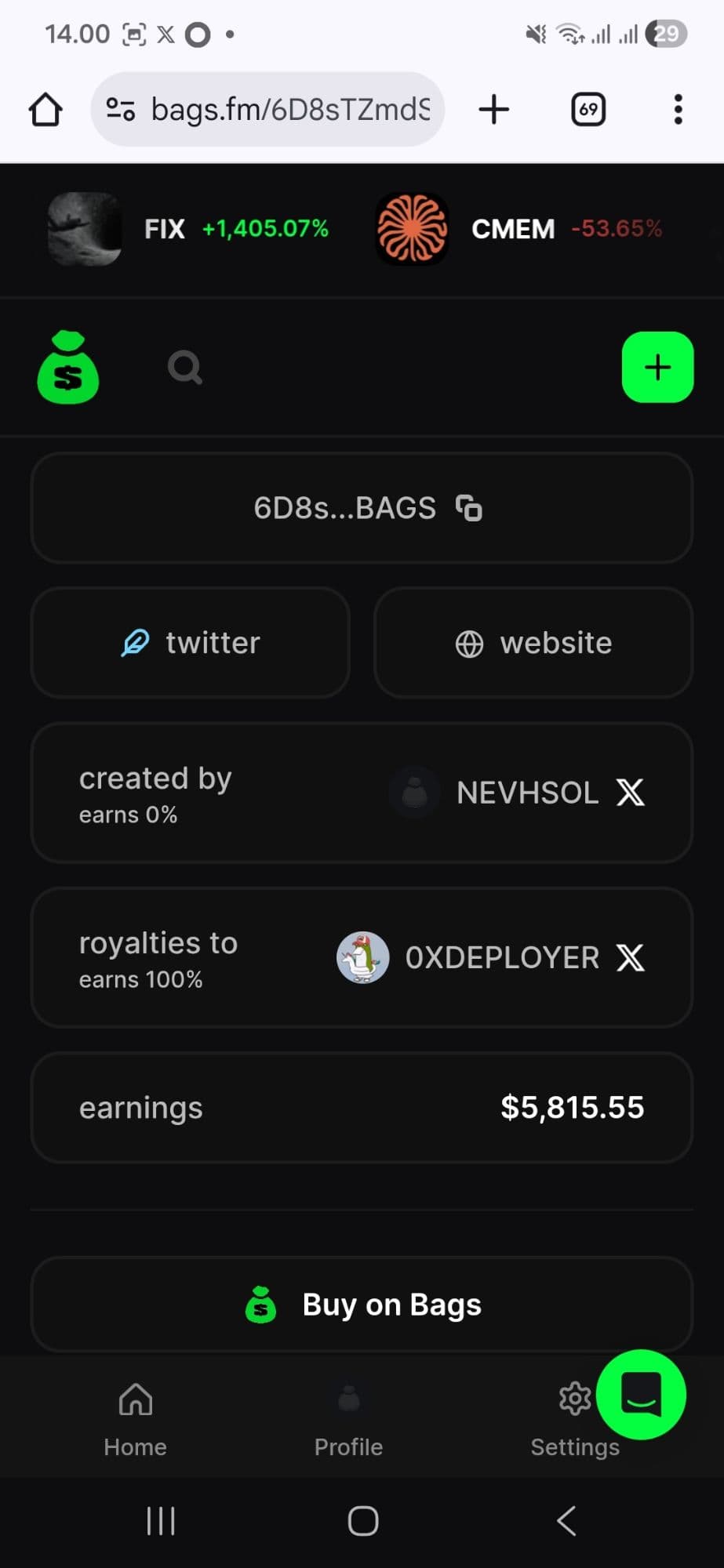The image size is (724, 1568).
Task: Open 0XDEPLOYER's X profile
Action: coord(630,957)
